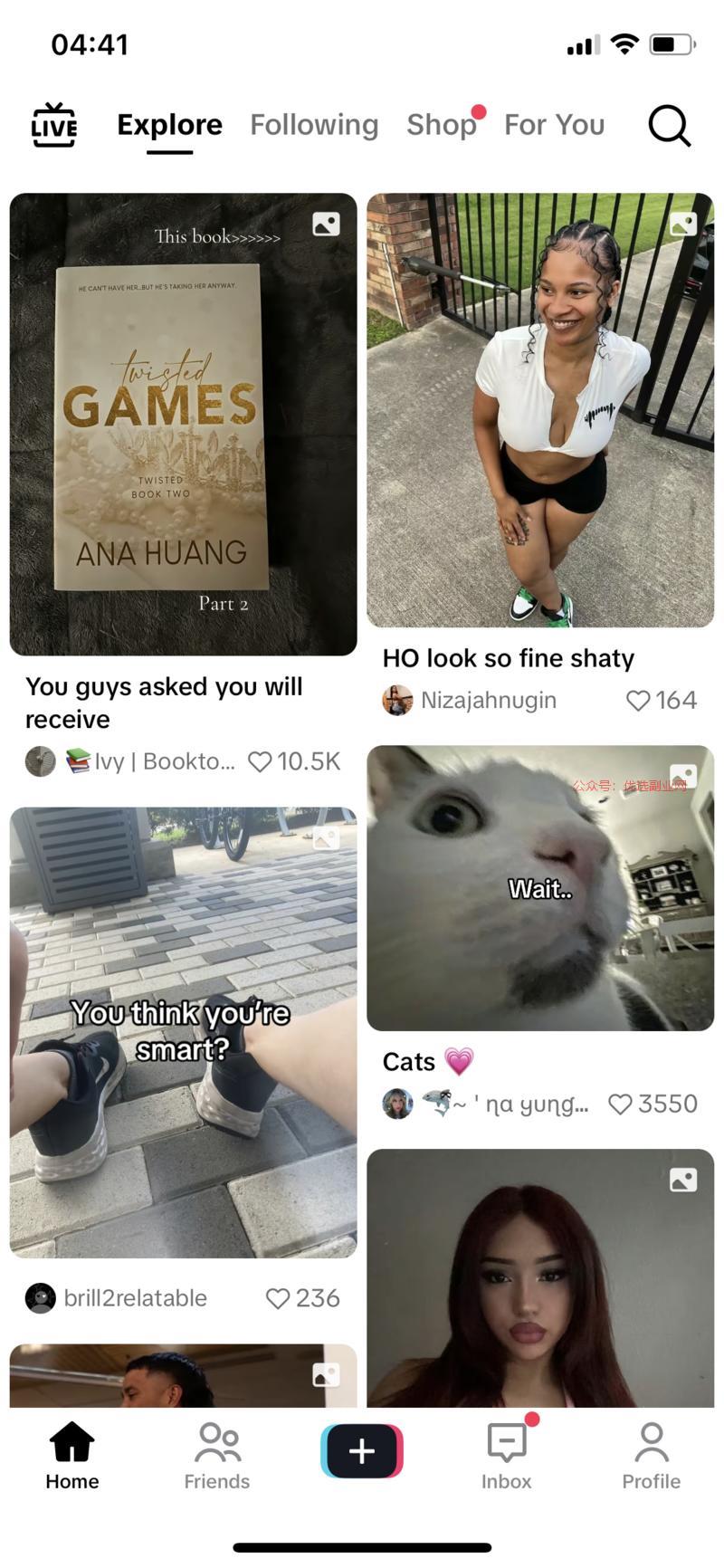Switch to the Shop tab

click(x=441, y=125)
